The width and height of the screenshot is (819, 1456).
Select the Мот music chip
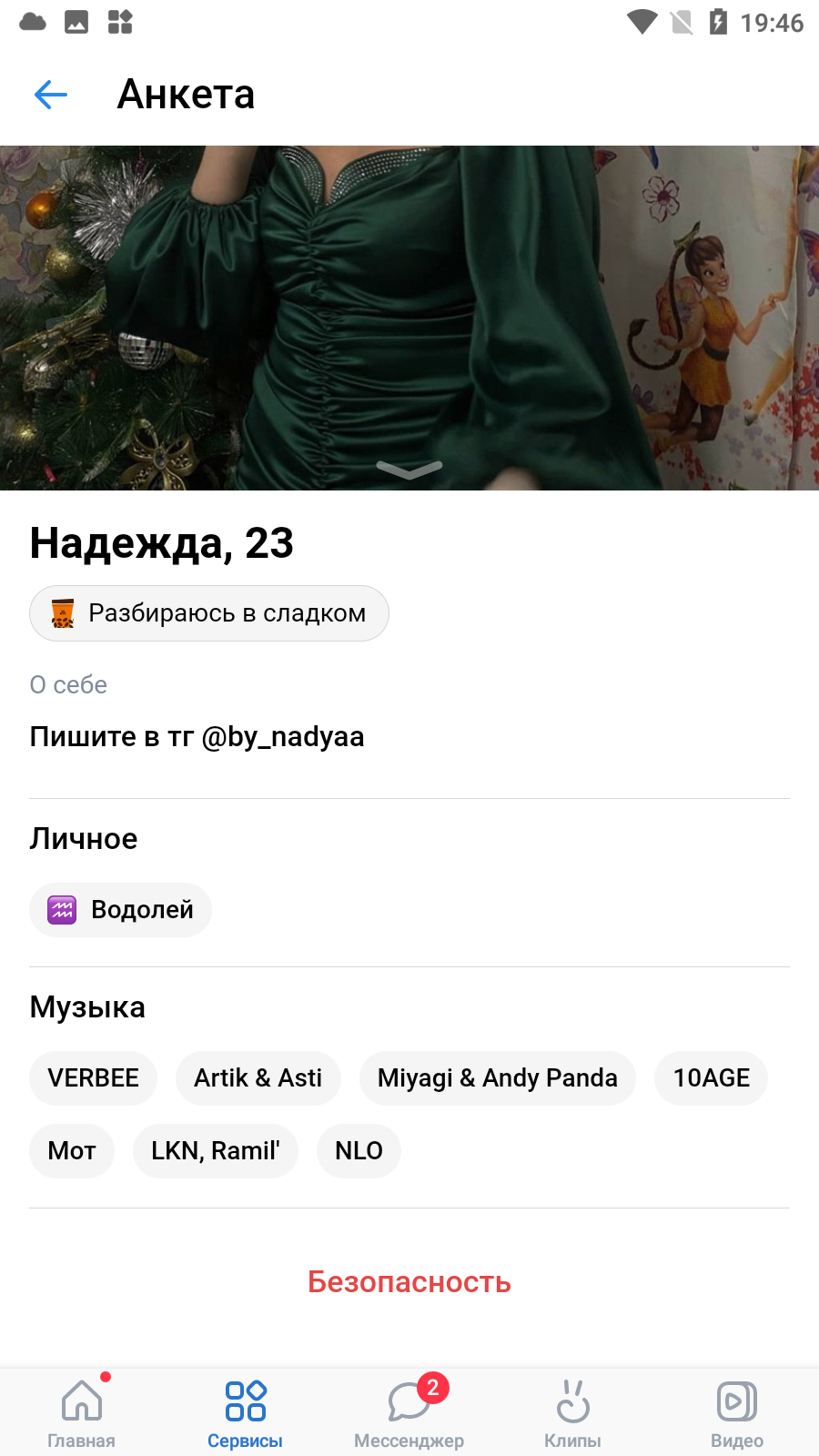(72, 1151)
